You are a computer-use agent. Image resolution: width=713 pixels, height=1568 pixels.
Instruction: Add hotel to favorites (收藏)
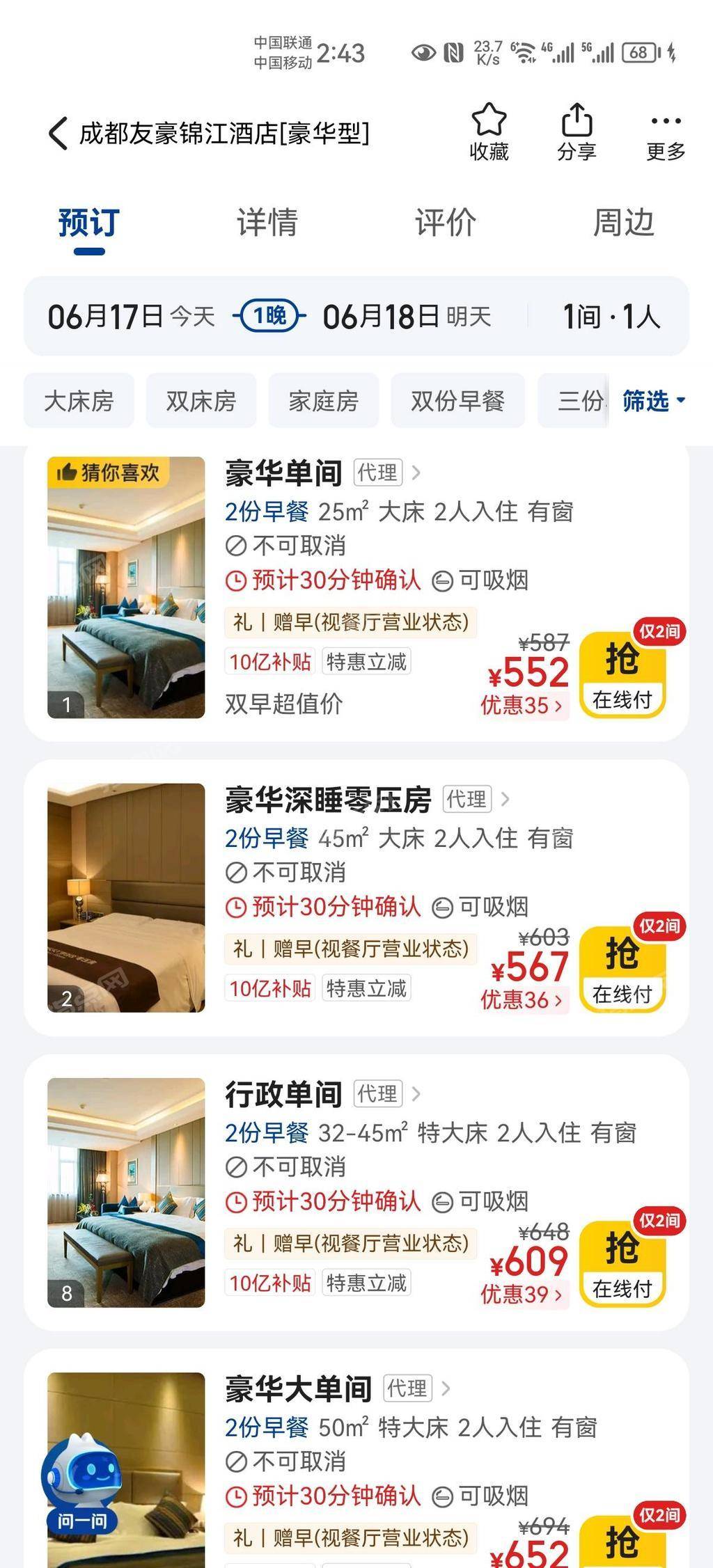[x=489, y=132]
